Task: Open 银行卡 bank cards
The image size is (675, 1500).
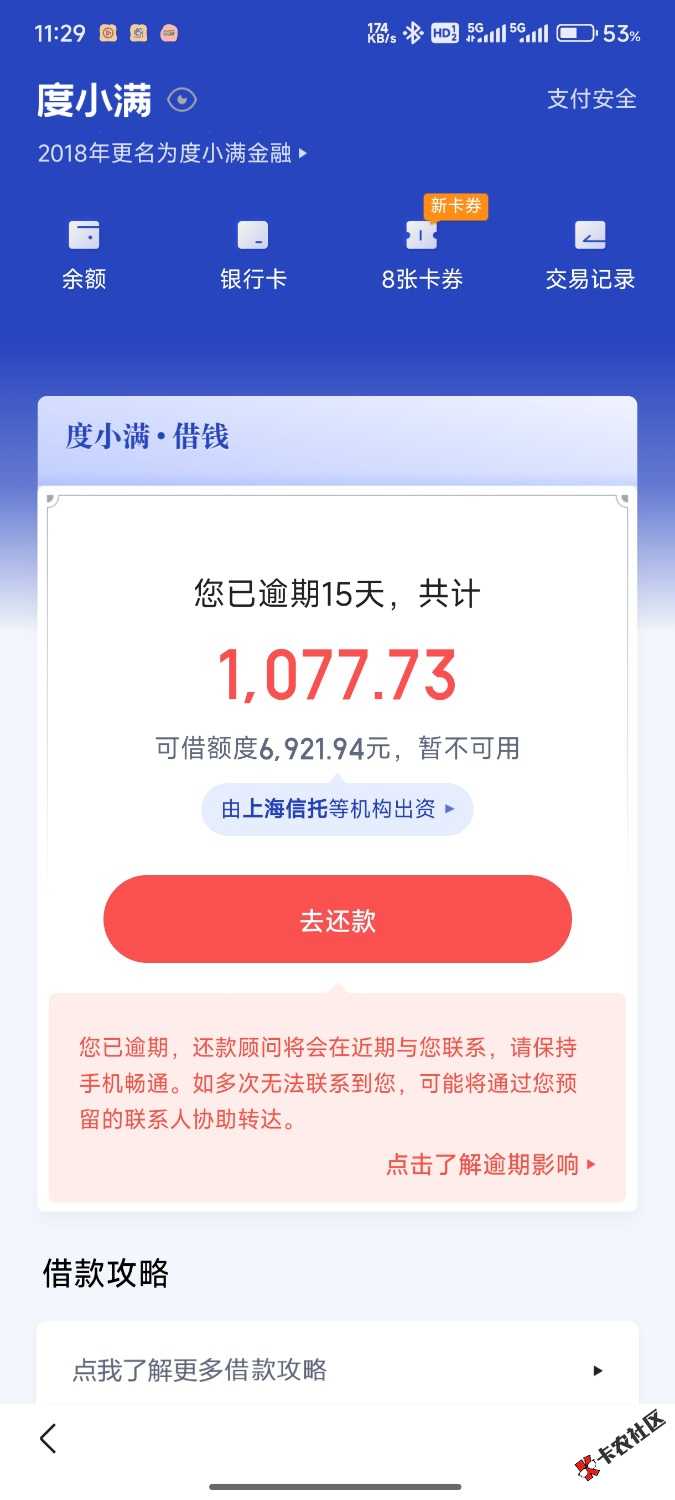Action: (x=253, y=255)
